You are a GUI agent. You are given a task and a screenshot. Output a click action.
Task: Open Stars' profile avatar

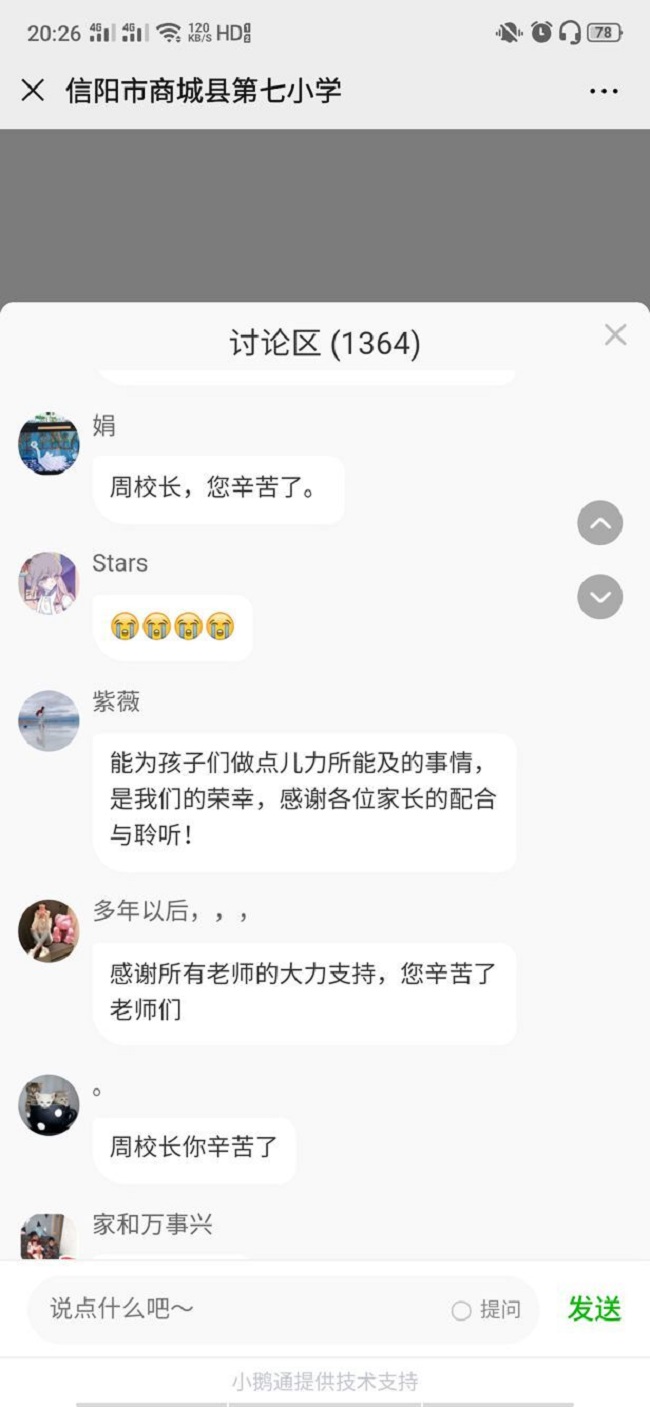[48, 582]
